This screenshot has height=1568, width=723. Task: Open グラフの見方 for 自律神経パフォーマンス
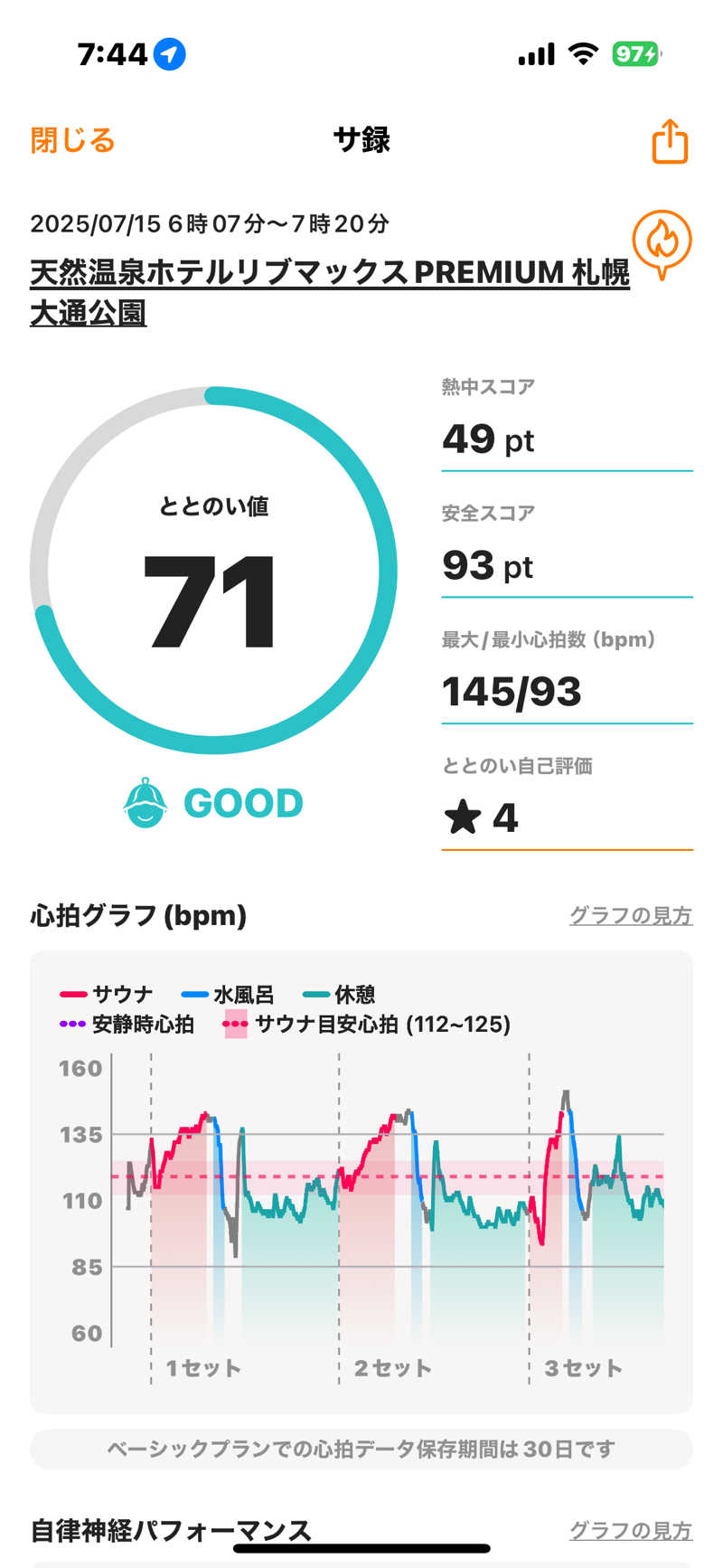point(630,1530)
